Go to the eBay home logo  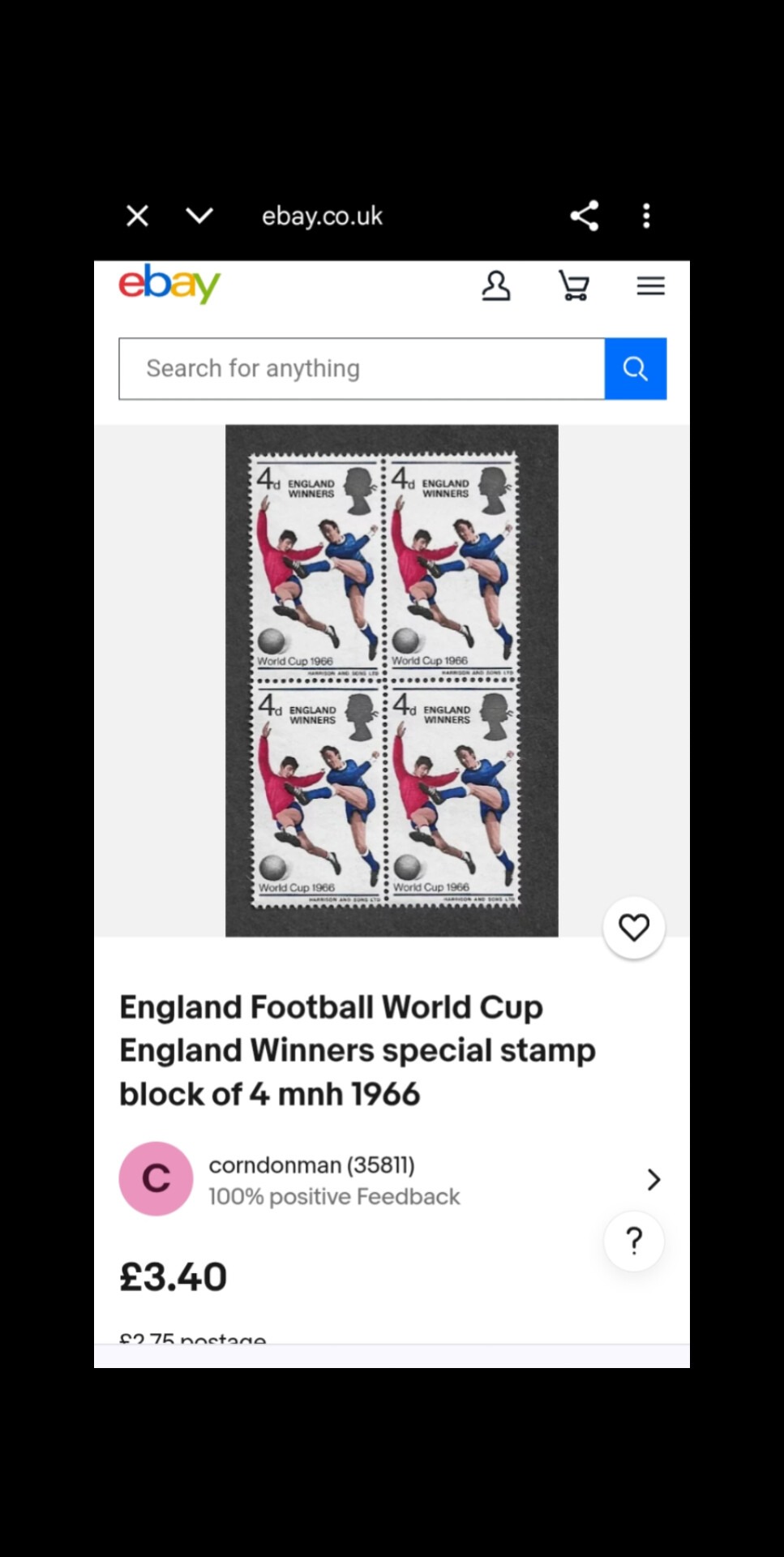click(x=169, y=284)
